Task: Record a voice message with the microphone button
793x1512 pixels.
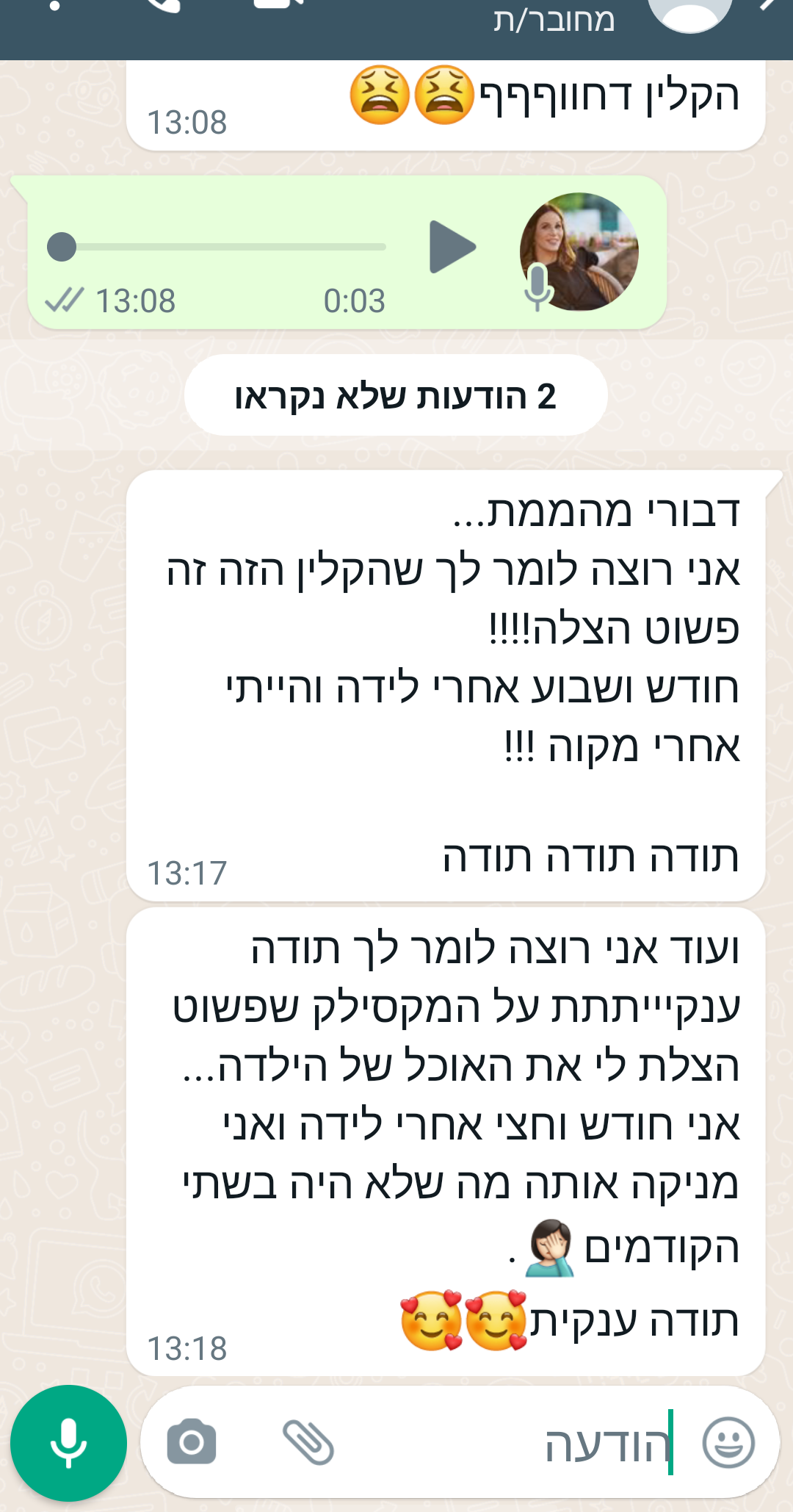Action: (x=68, y=1443)
